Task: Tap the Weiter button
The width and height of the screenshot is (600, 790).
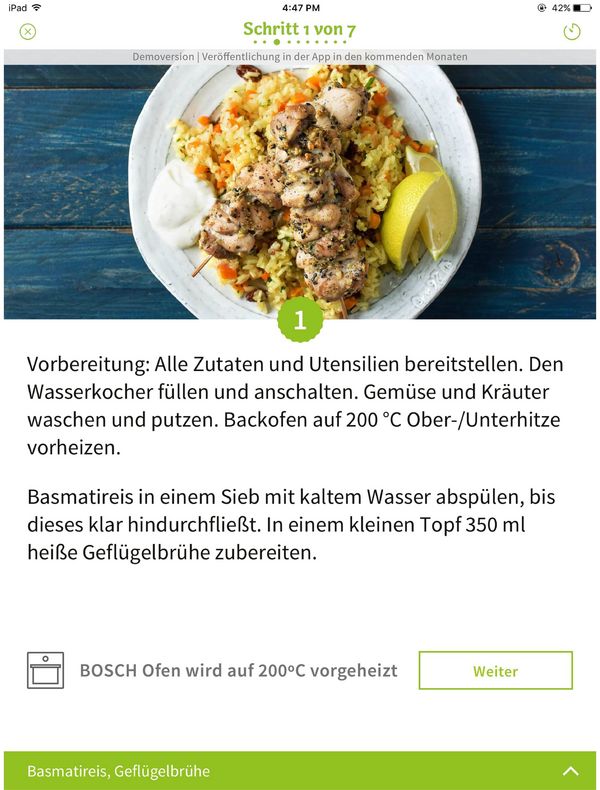Action: click(x=495, y=670)
